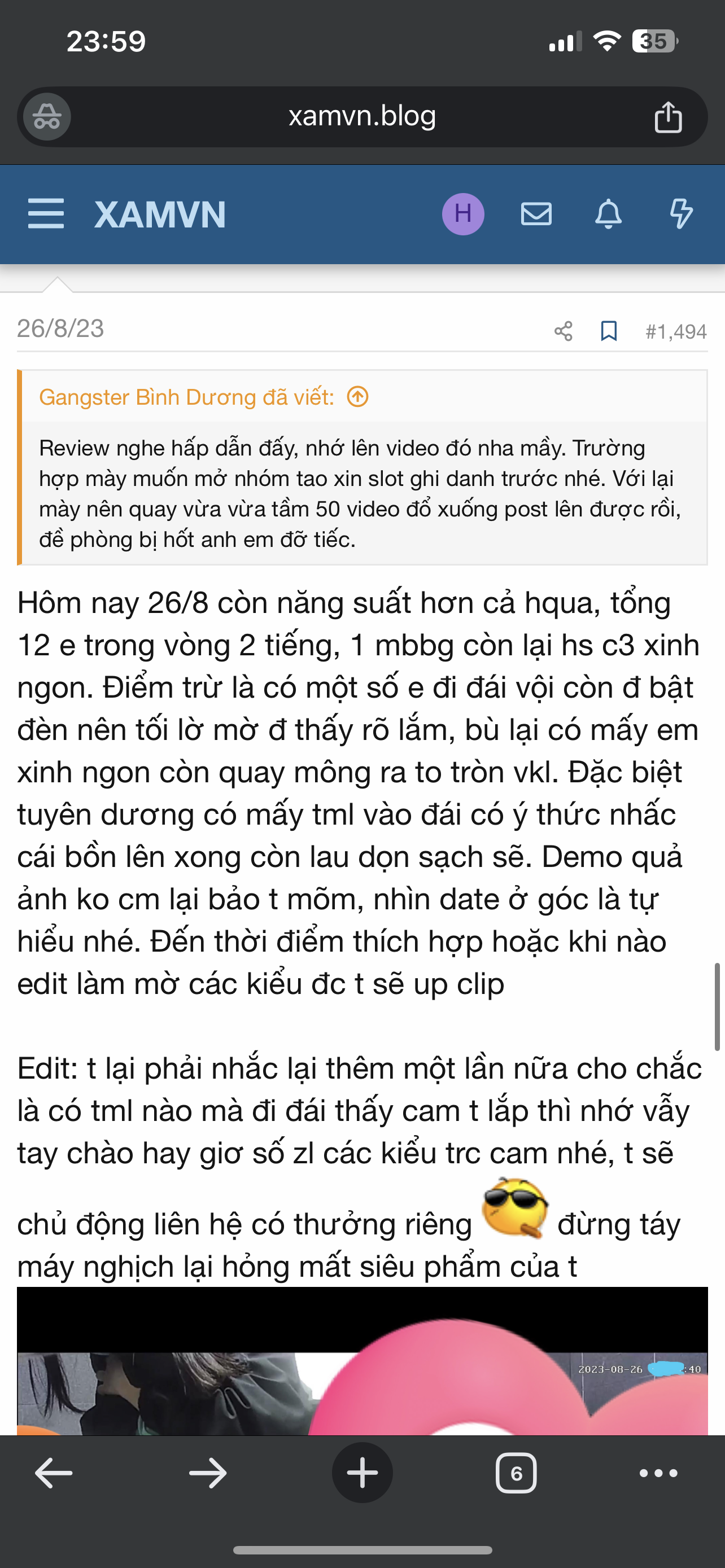Image resolution: width=725 pixels, height=1568 pixels.
Task: Open the post number #1,494 permalink
Action: [x=676, y=332]
